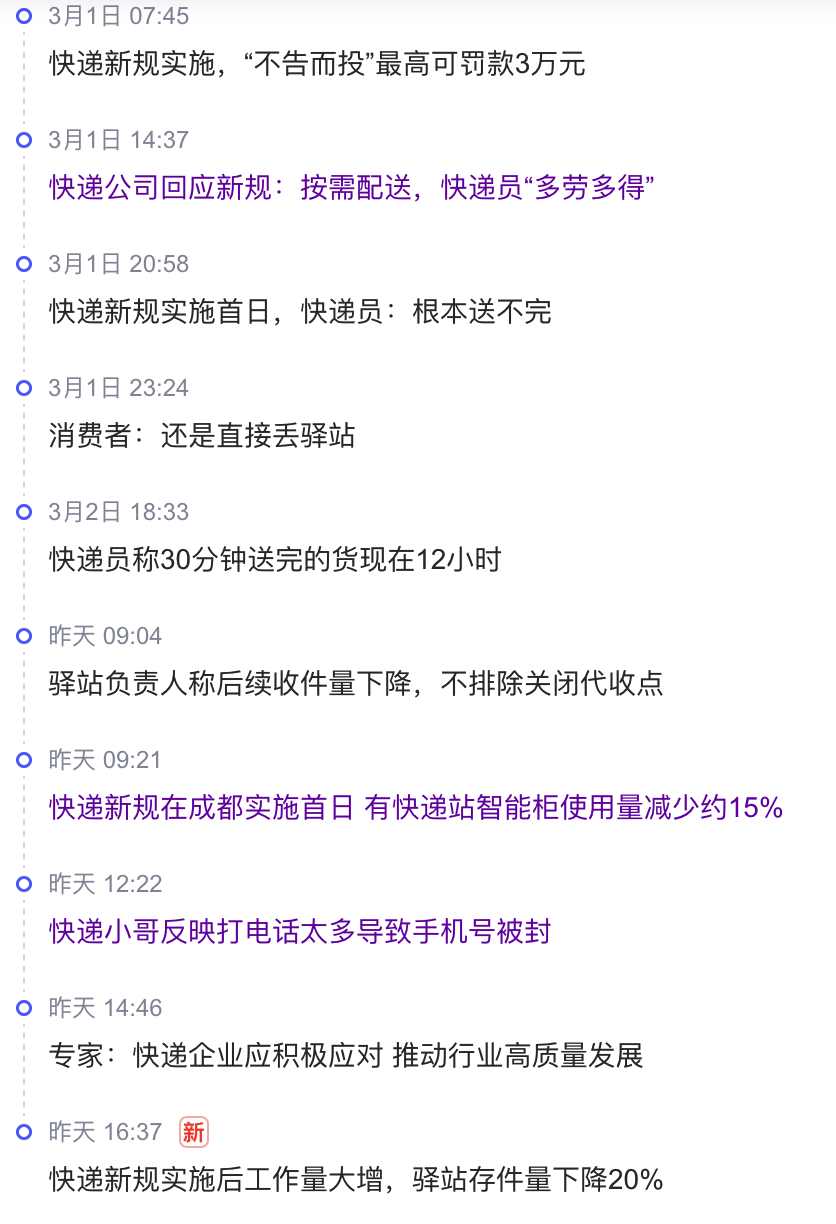The width and height of the screenshot is (836, 1224).
Task: Open 专家：快递企业应积极应对 article
Action: 346,1056
